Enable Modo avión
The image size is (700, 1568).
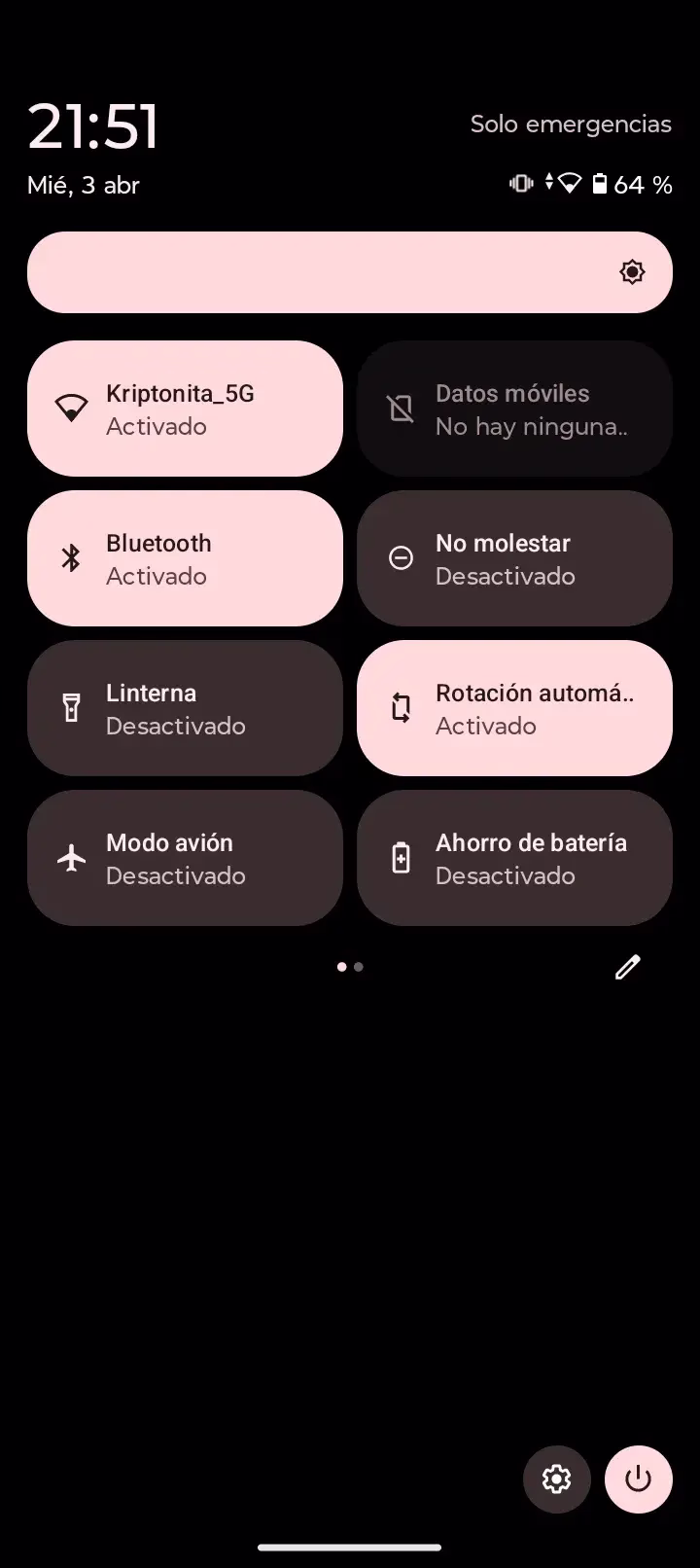185,858
